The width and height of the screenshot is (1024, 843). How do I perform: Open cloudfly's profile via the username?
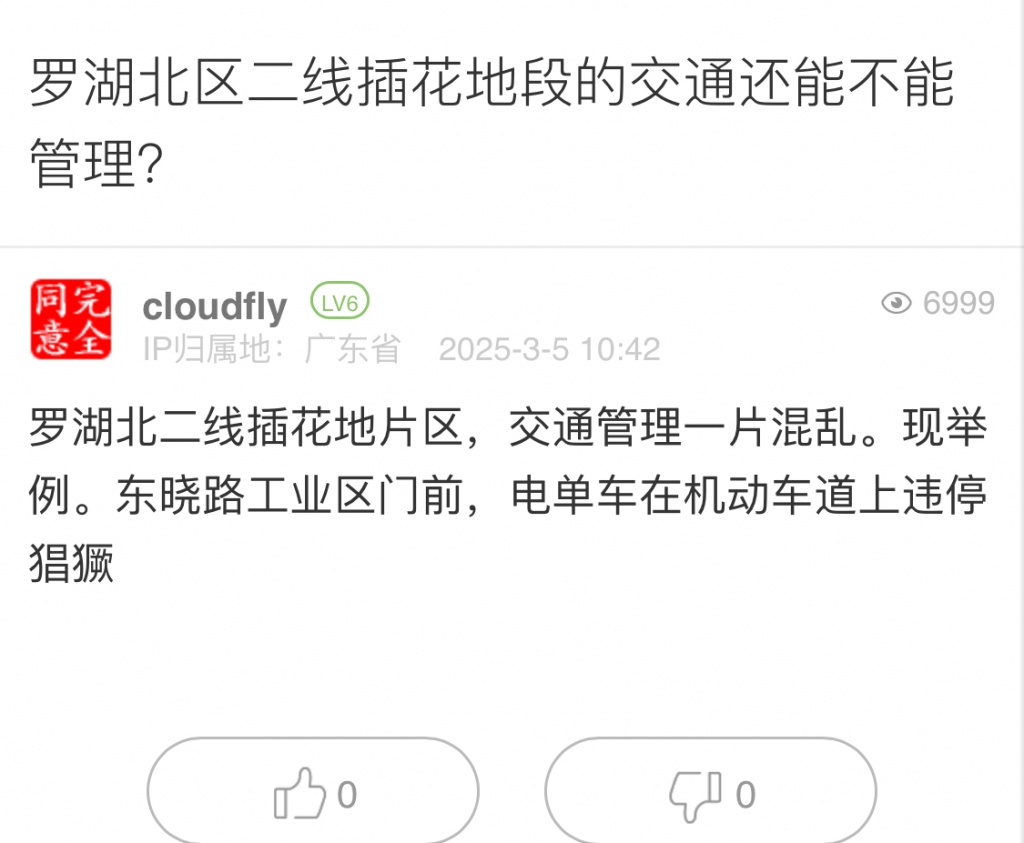tap(215, 307)
